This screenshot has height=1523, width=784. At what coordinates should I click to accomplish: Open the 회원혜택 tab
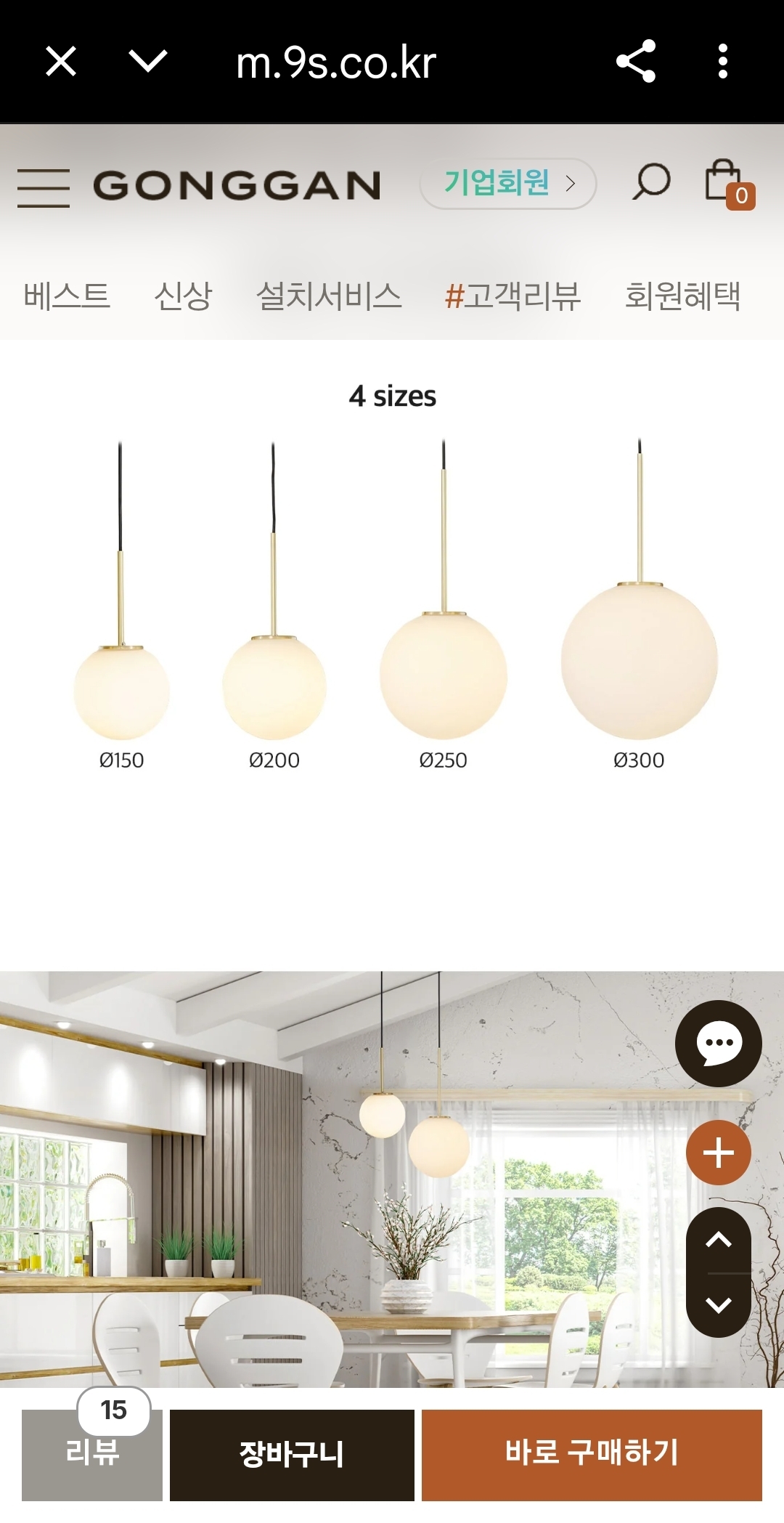(682, 296)
